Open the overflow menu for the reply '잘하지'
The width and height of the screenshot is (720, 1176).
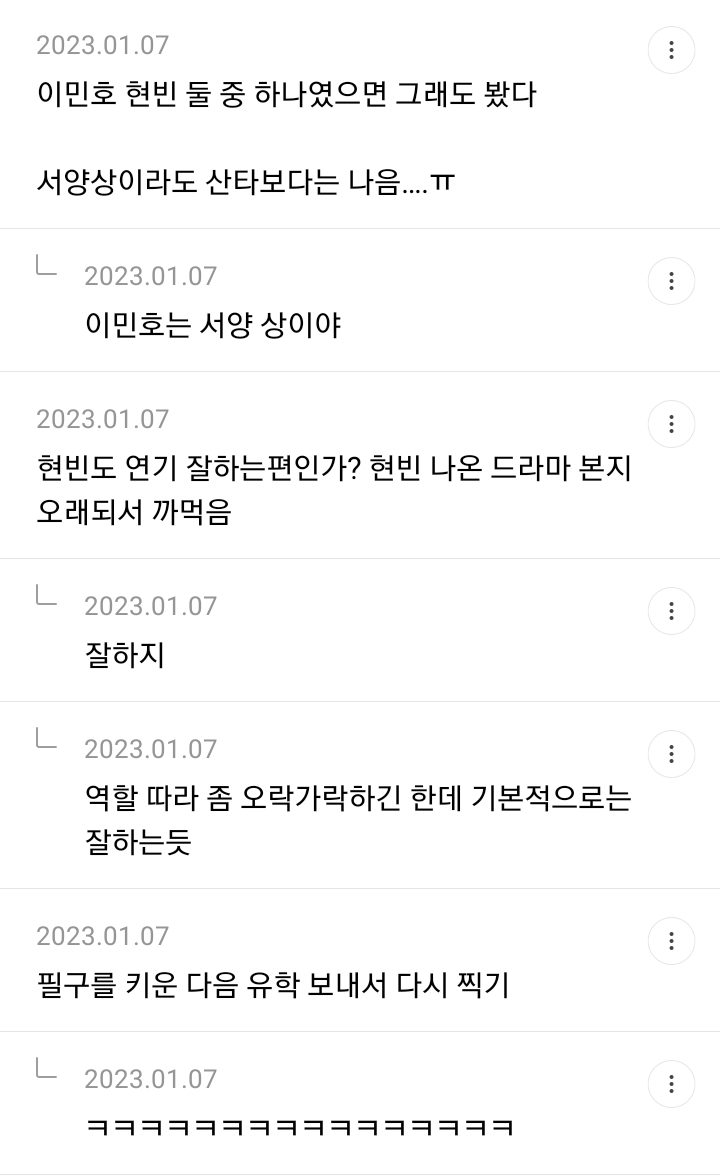(x=671, y=611)
